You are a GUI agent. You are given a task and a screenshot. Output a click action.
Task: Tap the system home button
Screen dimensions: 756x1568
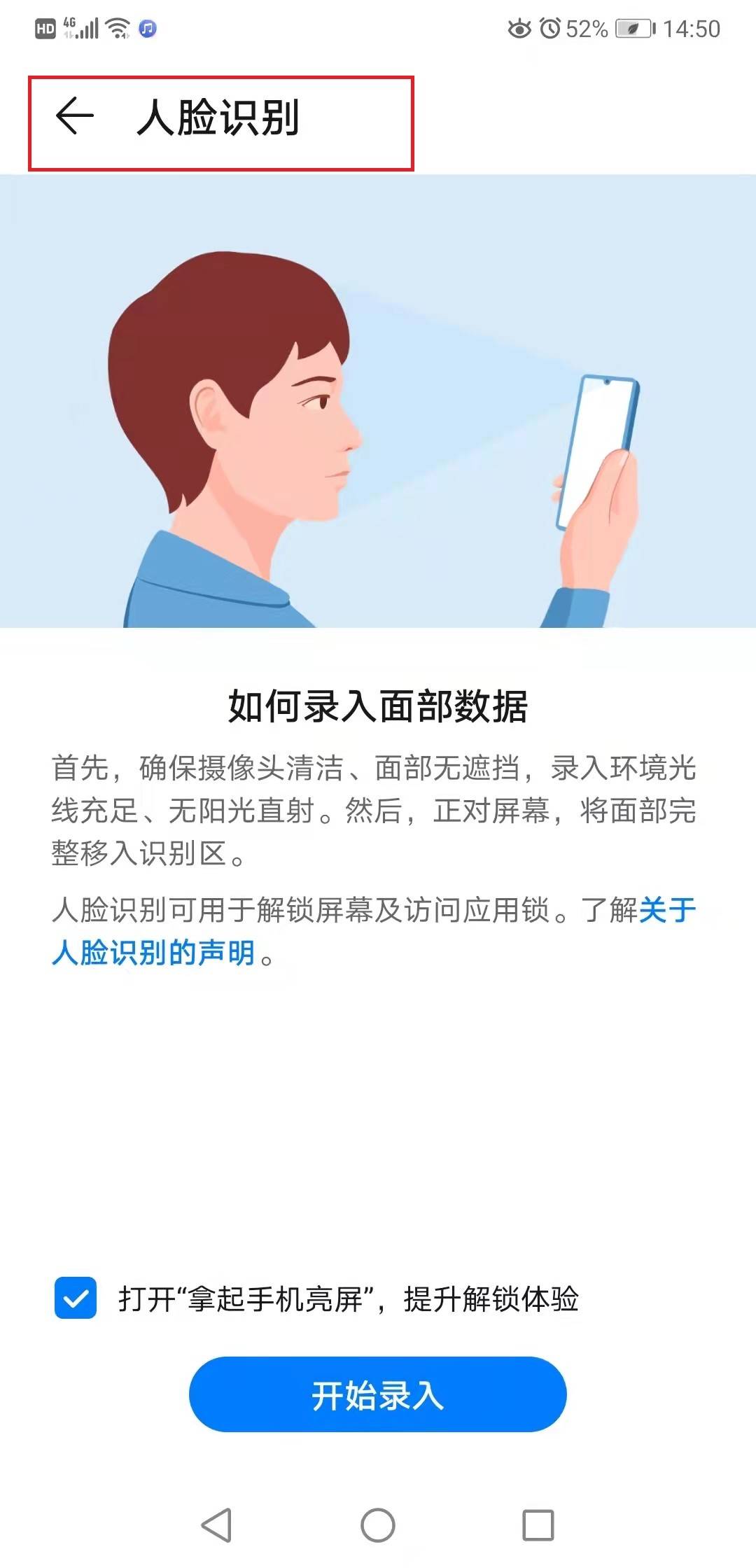coord(378,1525)
